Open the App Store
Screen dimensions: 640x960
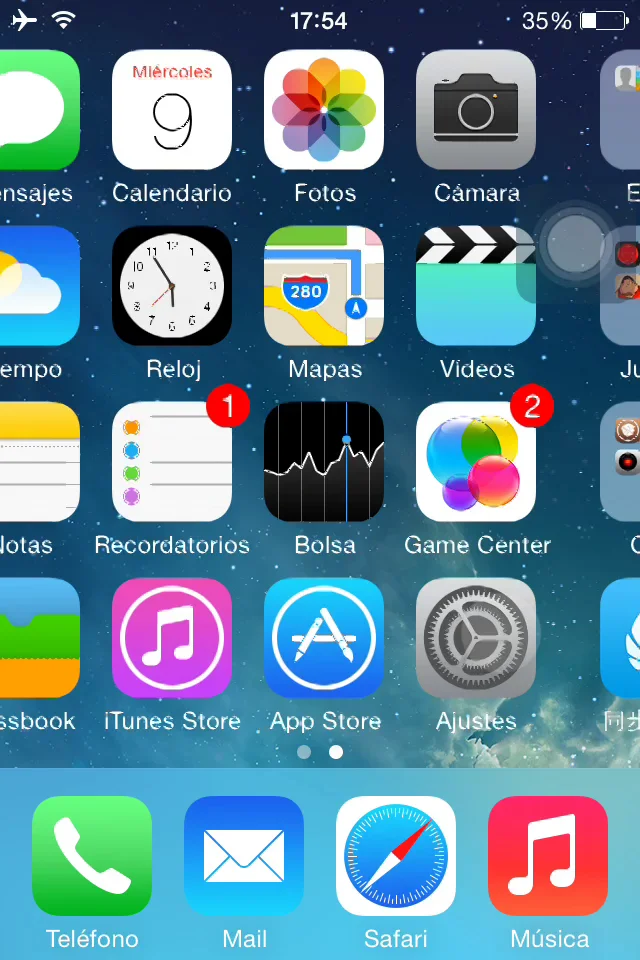324,638
